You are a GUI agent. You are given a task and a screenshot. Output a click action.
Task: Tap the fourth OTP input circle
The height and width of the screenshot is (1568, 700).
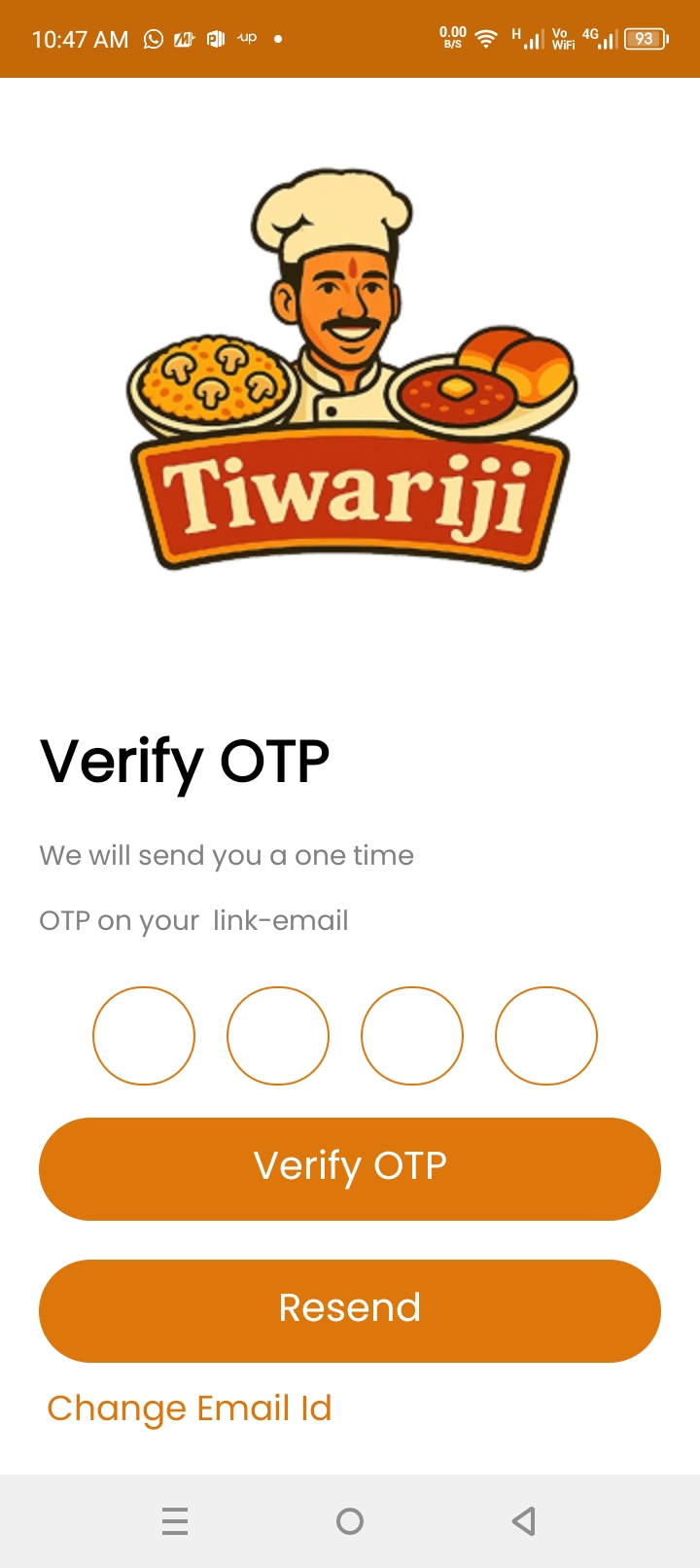pos(546,1036)
